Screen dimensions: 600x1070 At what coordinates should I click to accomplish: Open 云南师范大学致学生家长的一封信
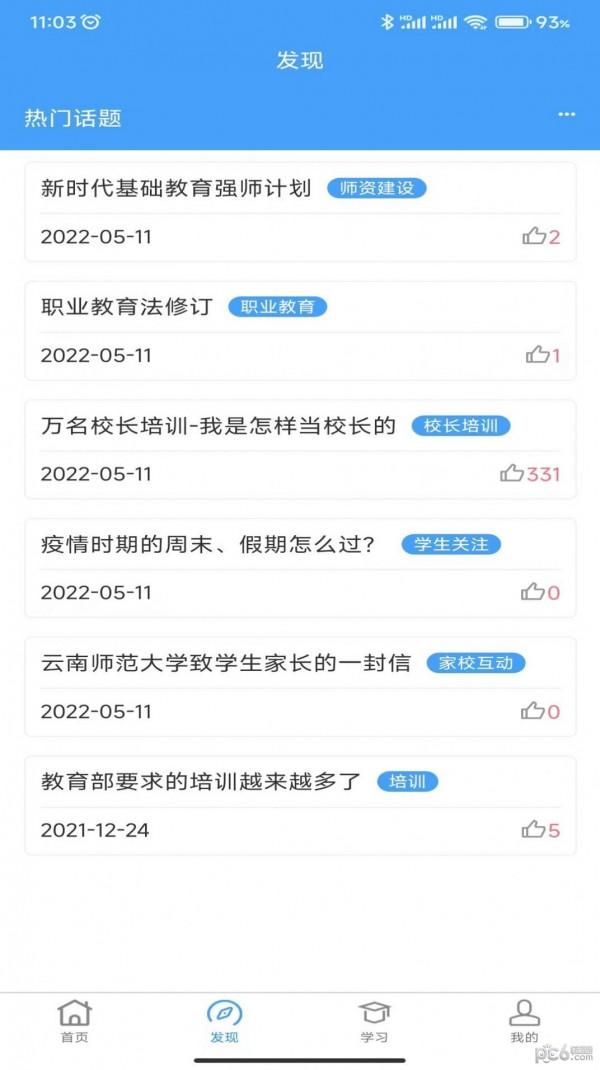tap(226, 663)
